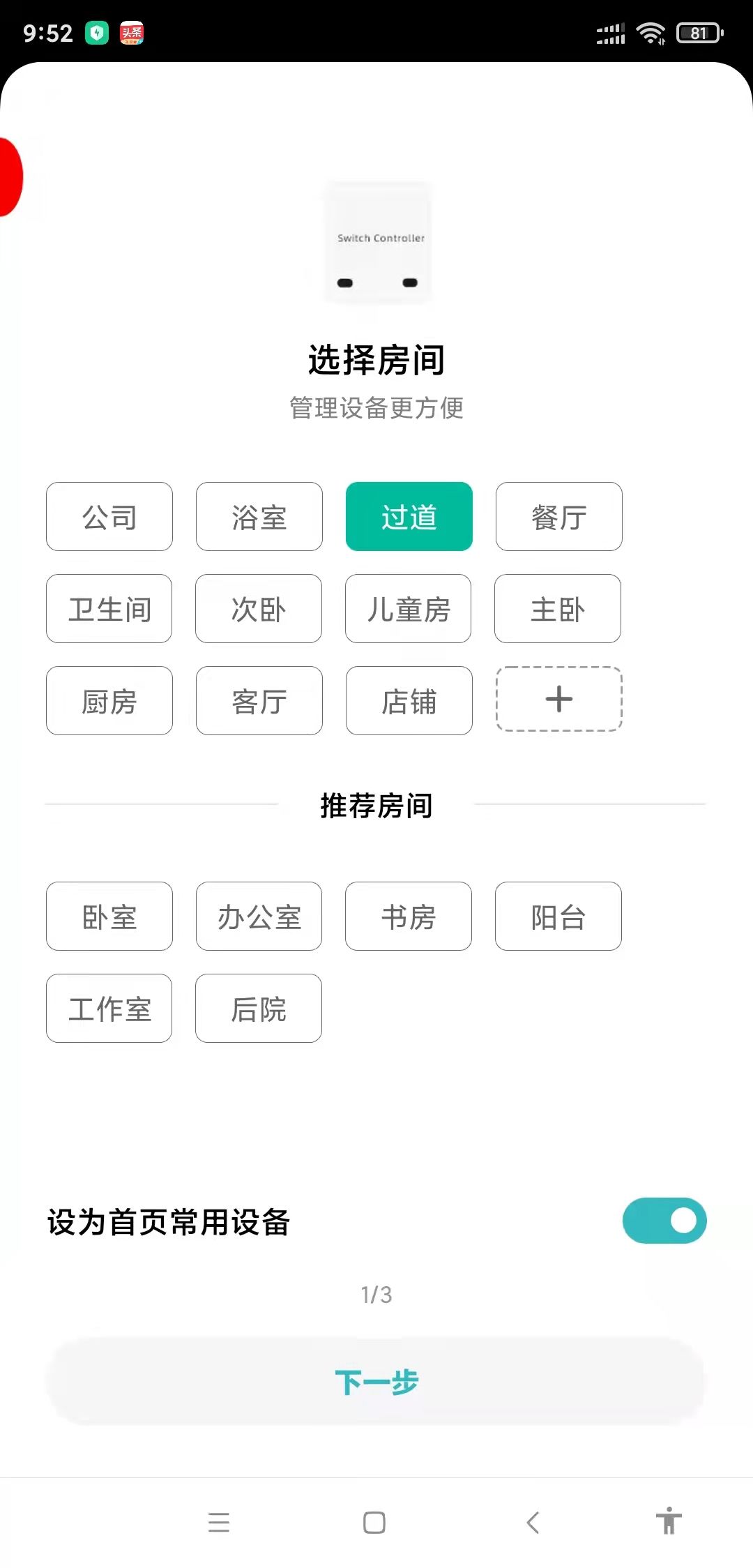Choose 厨房 as the room

pos(109,701)
